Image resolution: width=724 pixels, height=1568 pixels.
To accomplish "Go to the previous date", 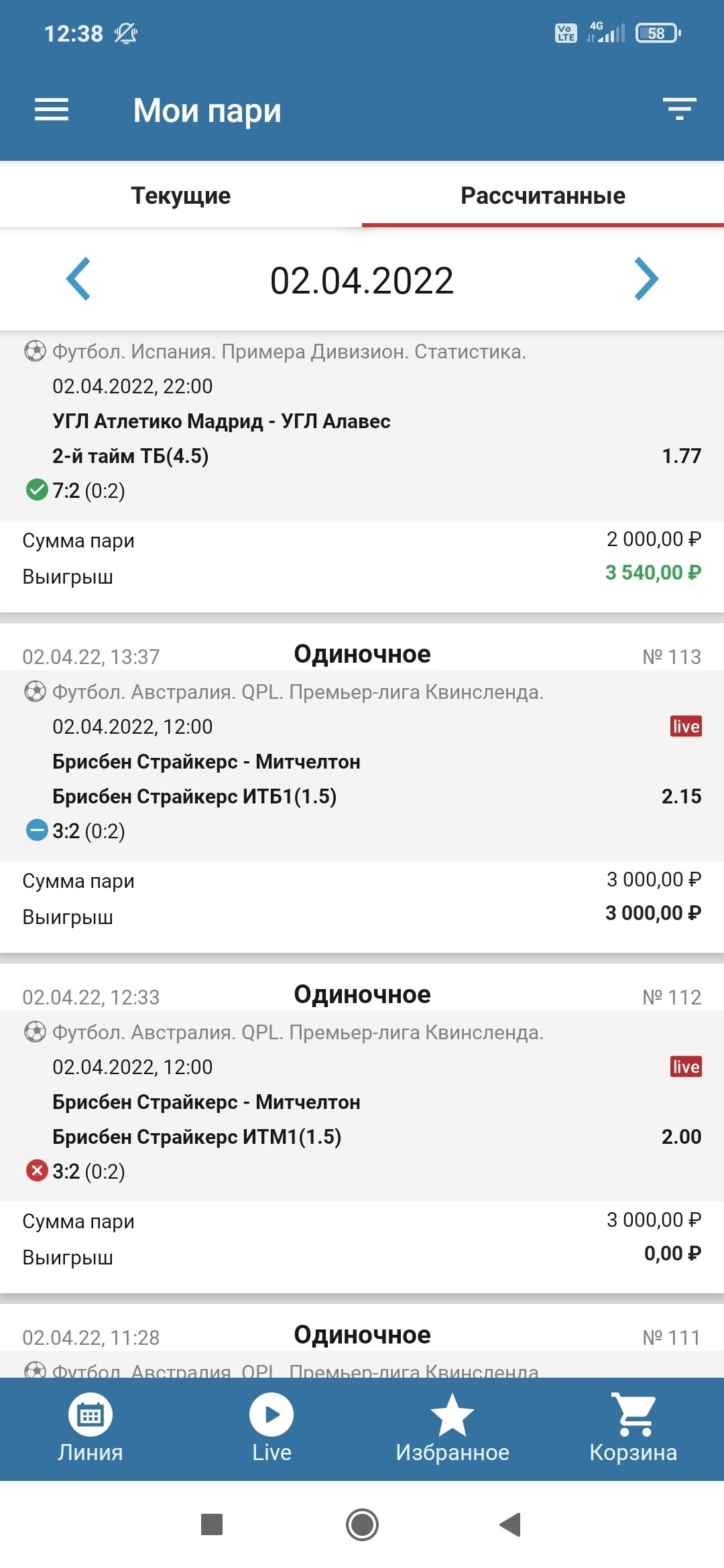I will point(78,279).
